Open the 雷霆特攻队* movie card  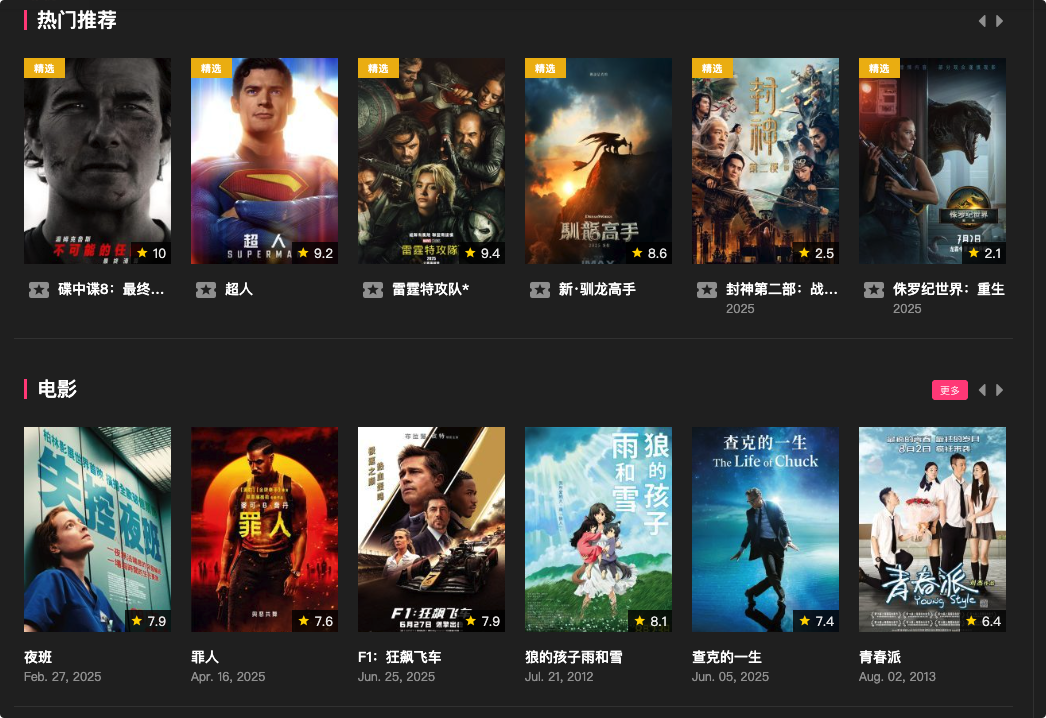pyautogui.click(x=431, y=160)
